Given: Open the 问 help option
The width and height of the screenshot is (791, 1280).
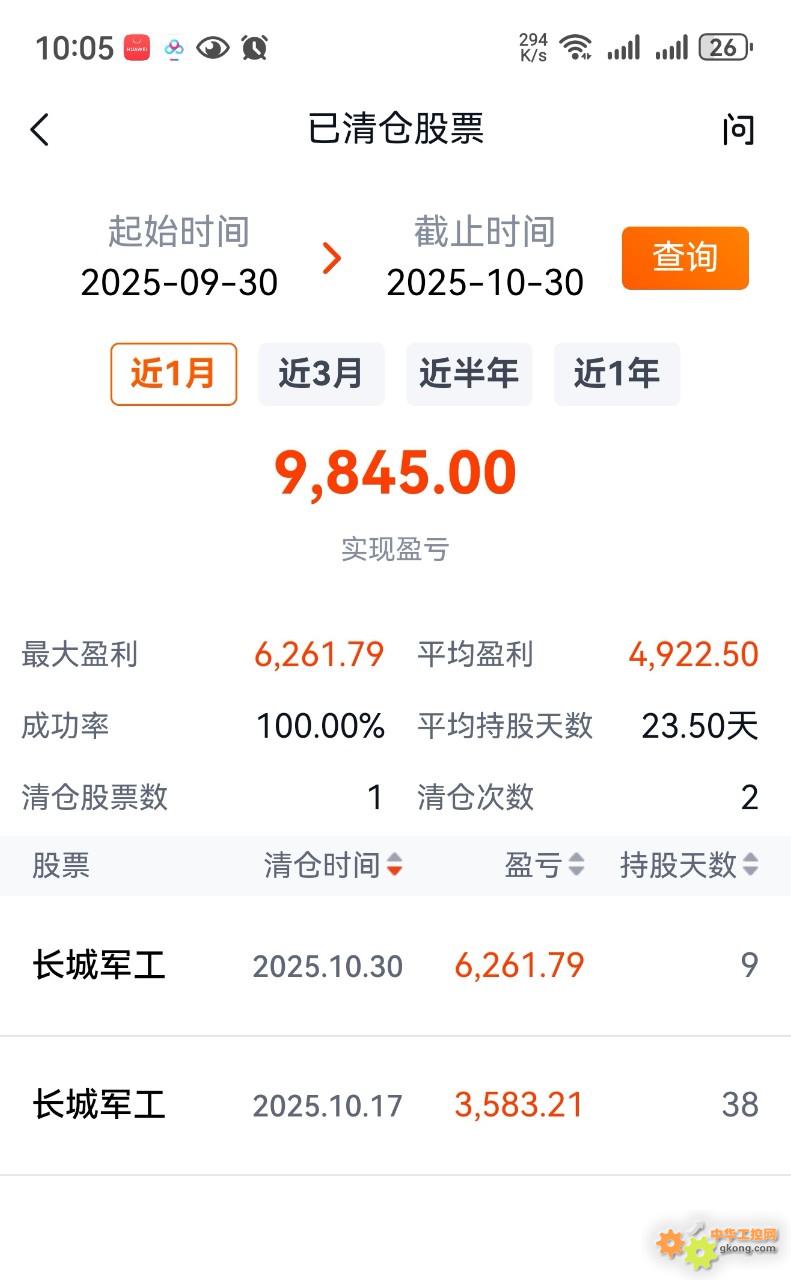Looking at the screenshot, I should 738,130.
